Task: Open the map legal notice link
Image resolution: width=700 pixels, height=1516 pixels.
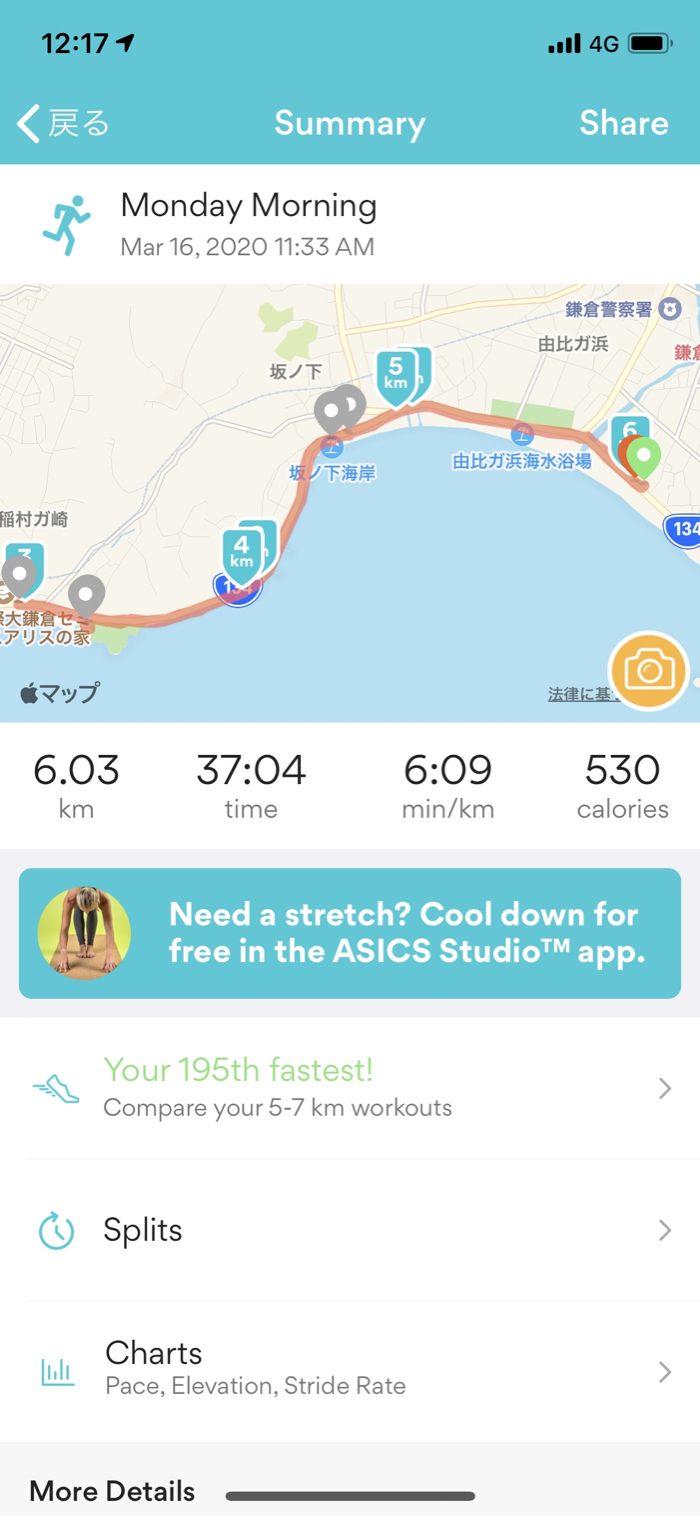Action: [578, 694]
